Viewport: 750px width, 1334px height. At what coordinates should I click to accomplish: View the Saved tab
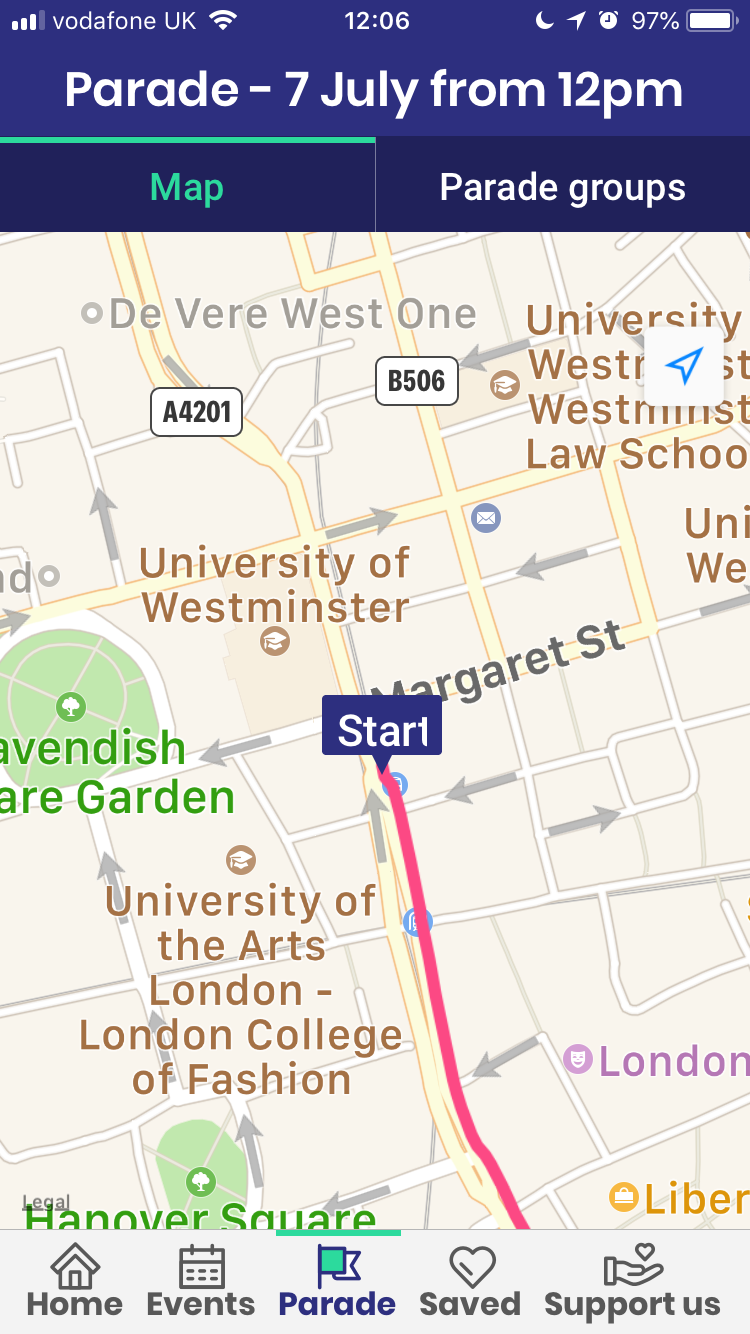tap(470, 1282)
